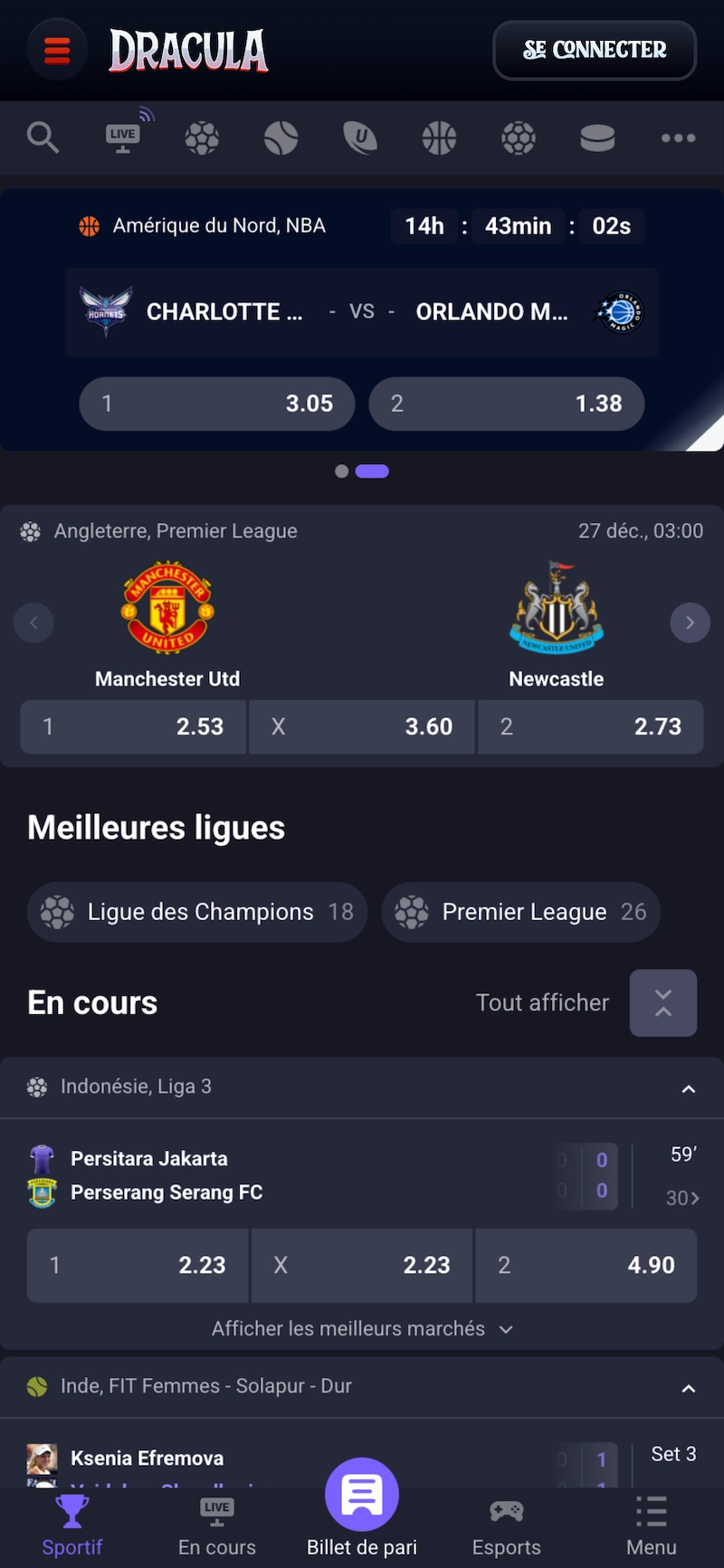
Task: Select the tennis sports category icon
Action: pos(281,138)
